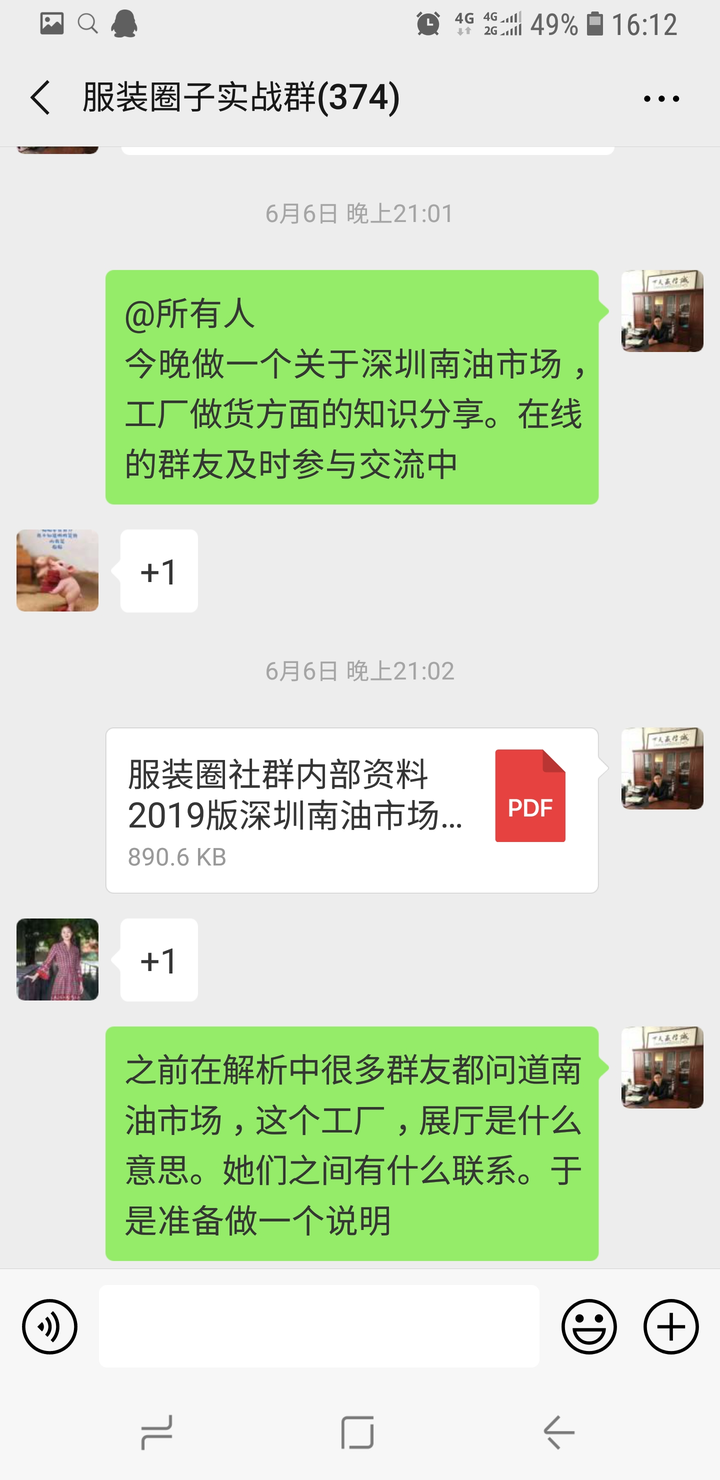720x1480 pixels.
Task: View profile of the woman in red dress avatar
Action: pyautogui.click(x=58, y=960)
